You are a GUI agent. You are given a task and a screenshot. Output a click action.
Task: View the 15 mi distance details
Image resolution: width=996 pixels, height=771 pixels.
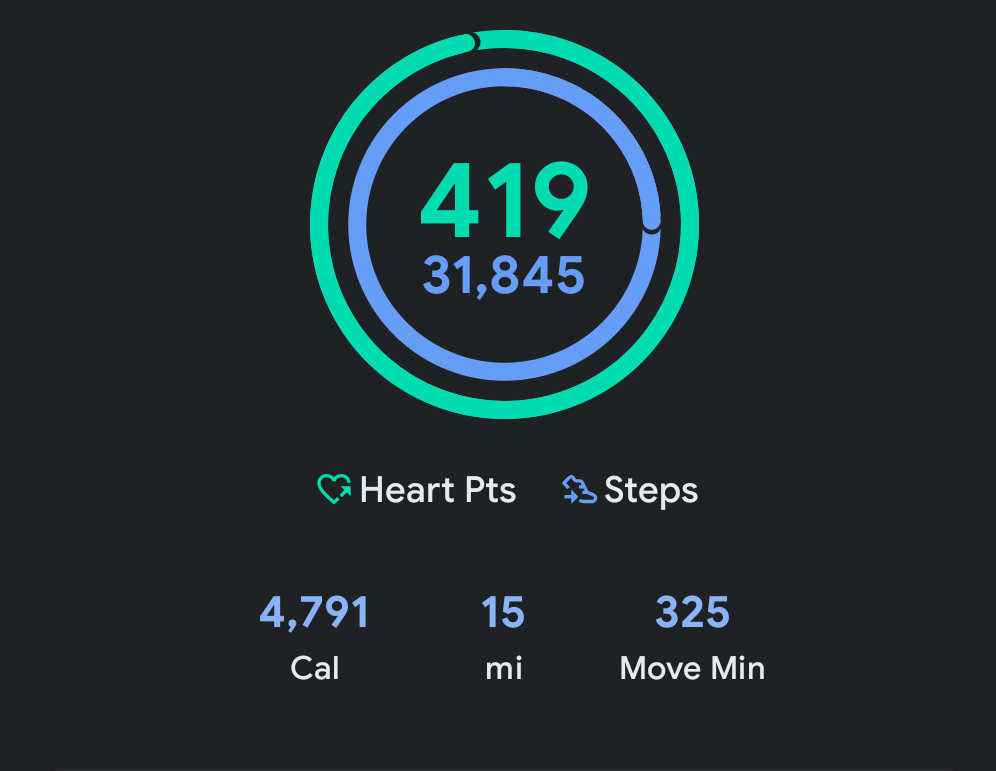503,637
